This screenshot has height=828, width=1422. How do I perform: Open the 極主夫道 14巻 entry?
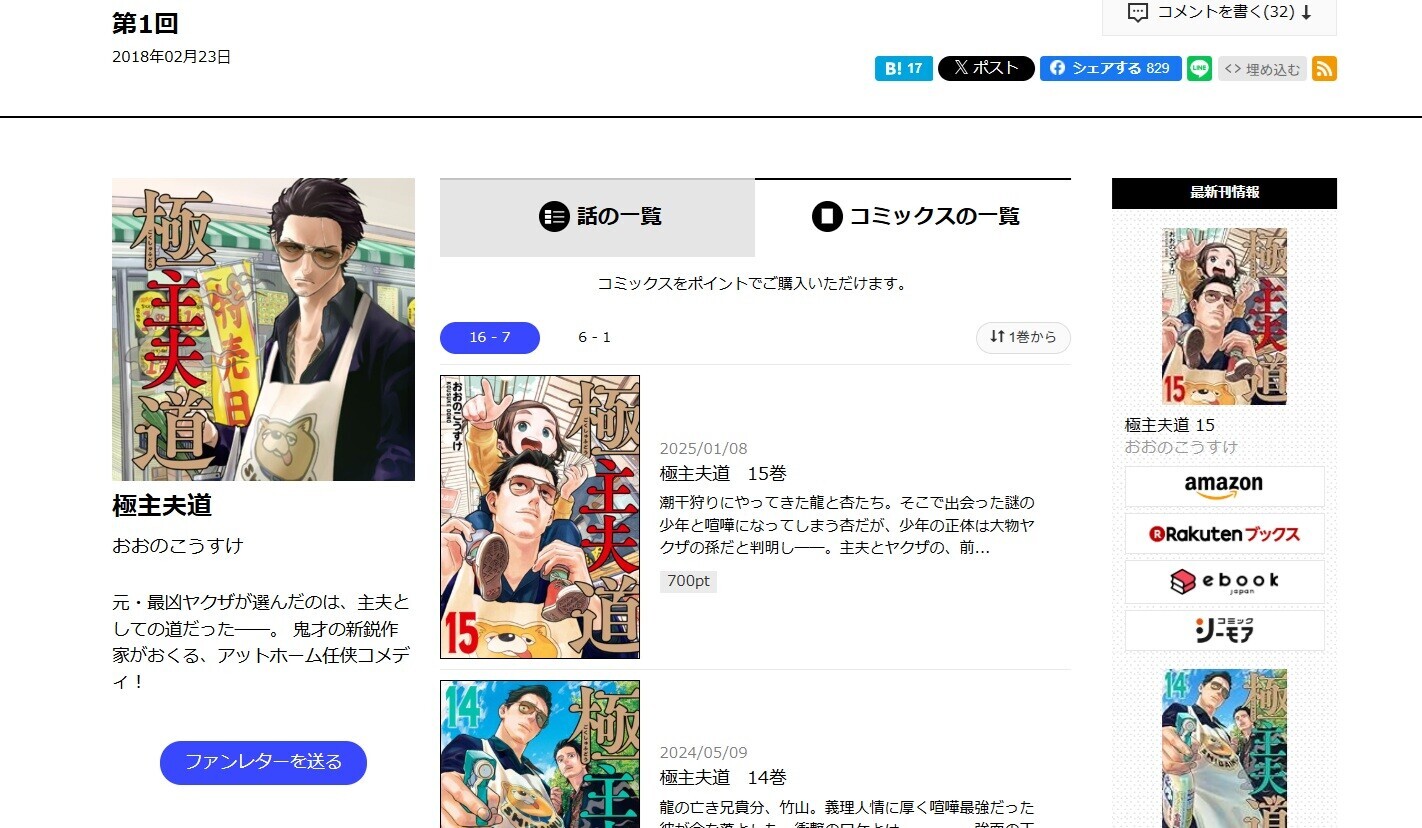coord(723,777)
